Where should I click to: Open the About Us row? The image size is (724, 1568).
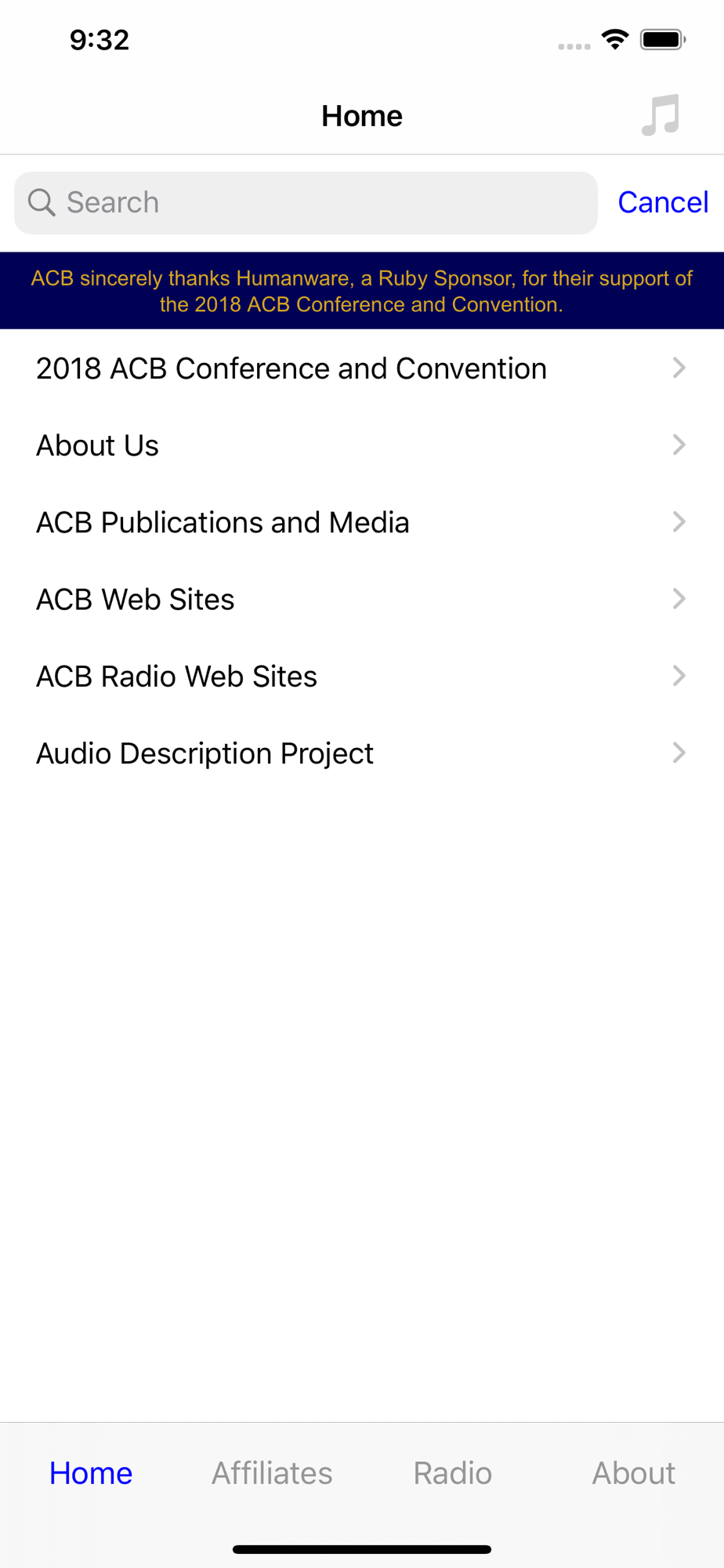click(362, 445)
